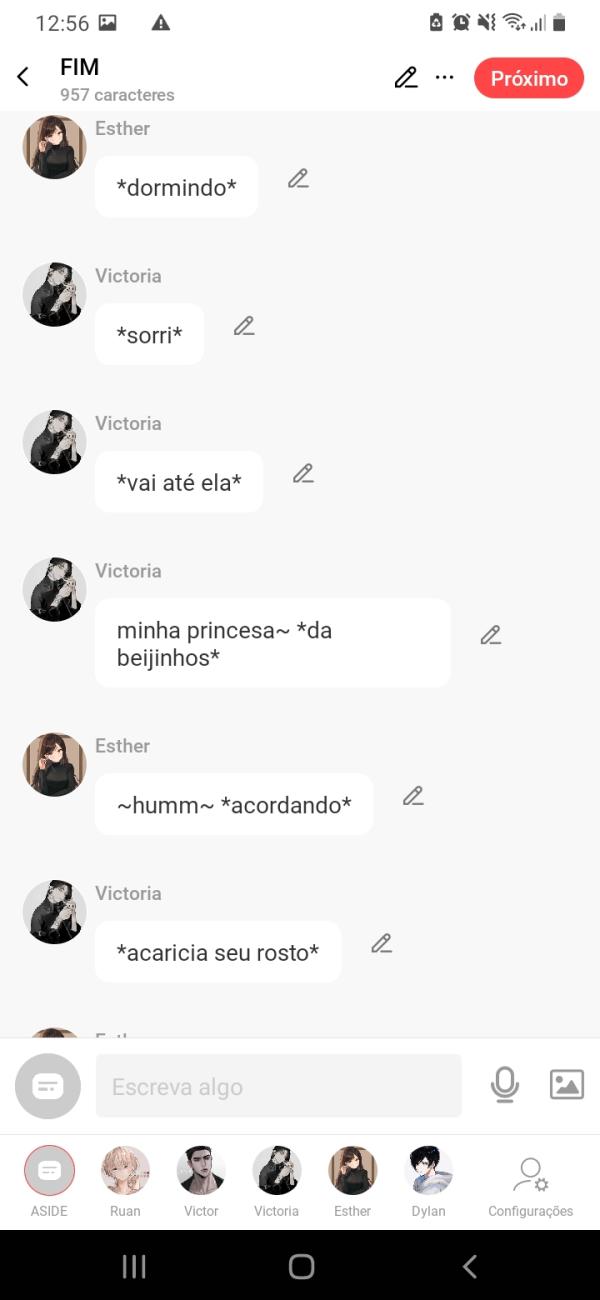Screen dimensions: 600x1300
Task: Edit the *dormindo* message
Action: [298, 179]
